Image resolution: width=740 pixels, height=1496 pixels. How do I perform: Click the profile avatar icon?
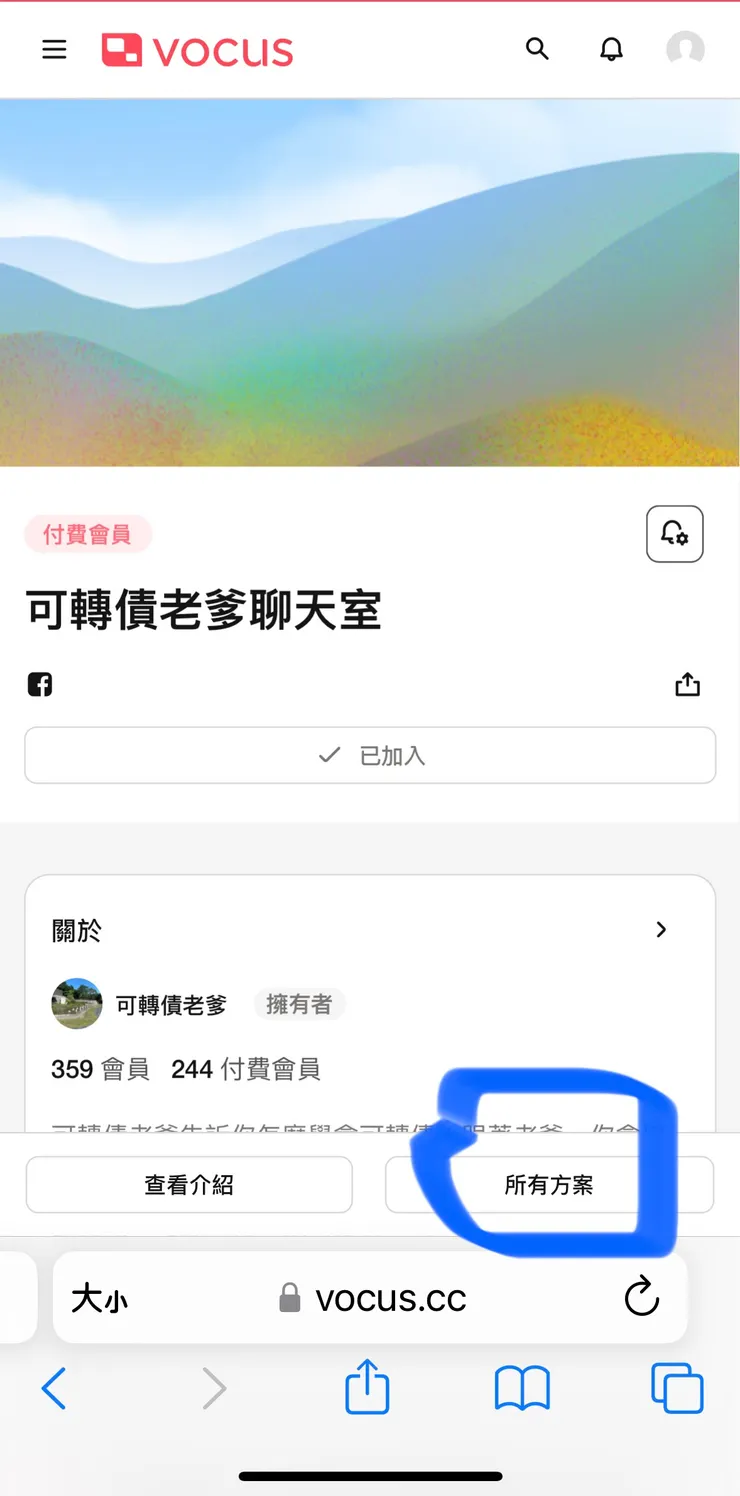coord(685,48)
